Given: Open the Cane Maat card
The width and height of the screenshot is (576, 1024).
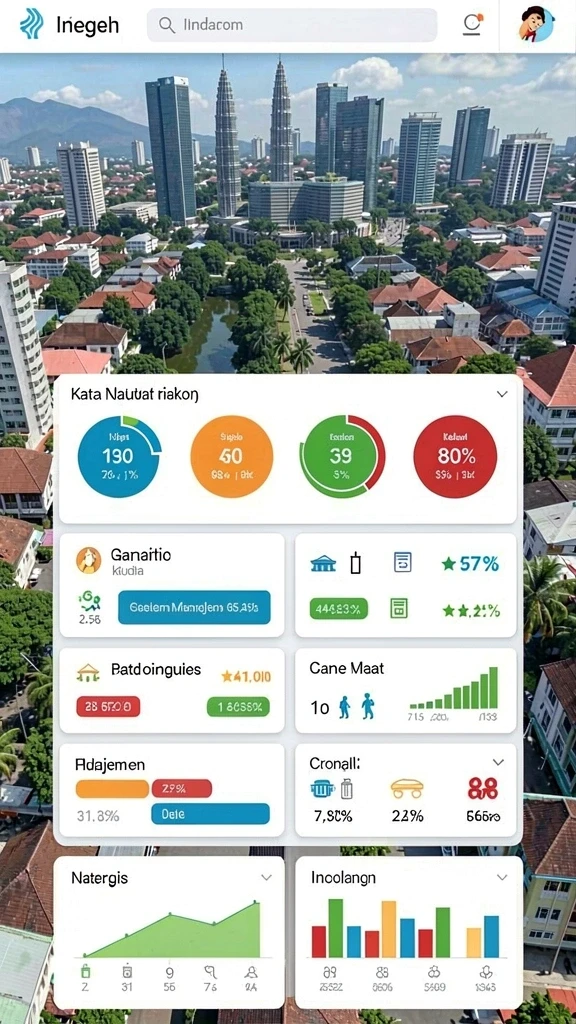Looking at the screenshot, I should tap(406, 690).
